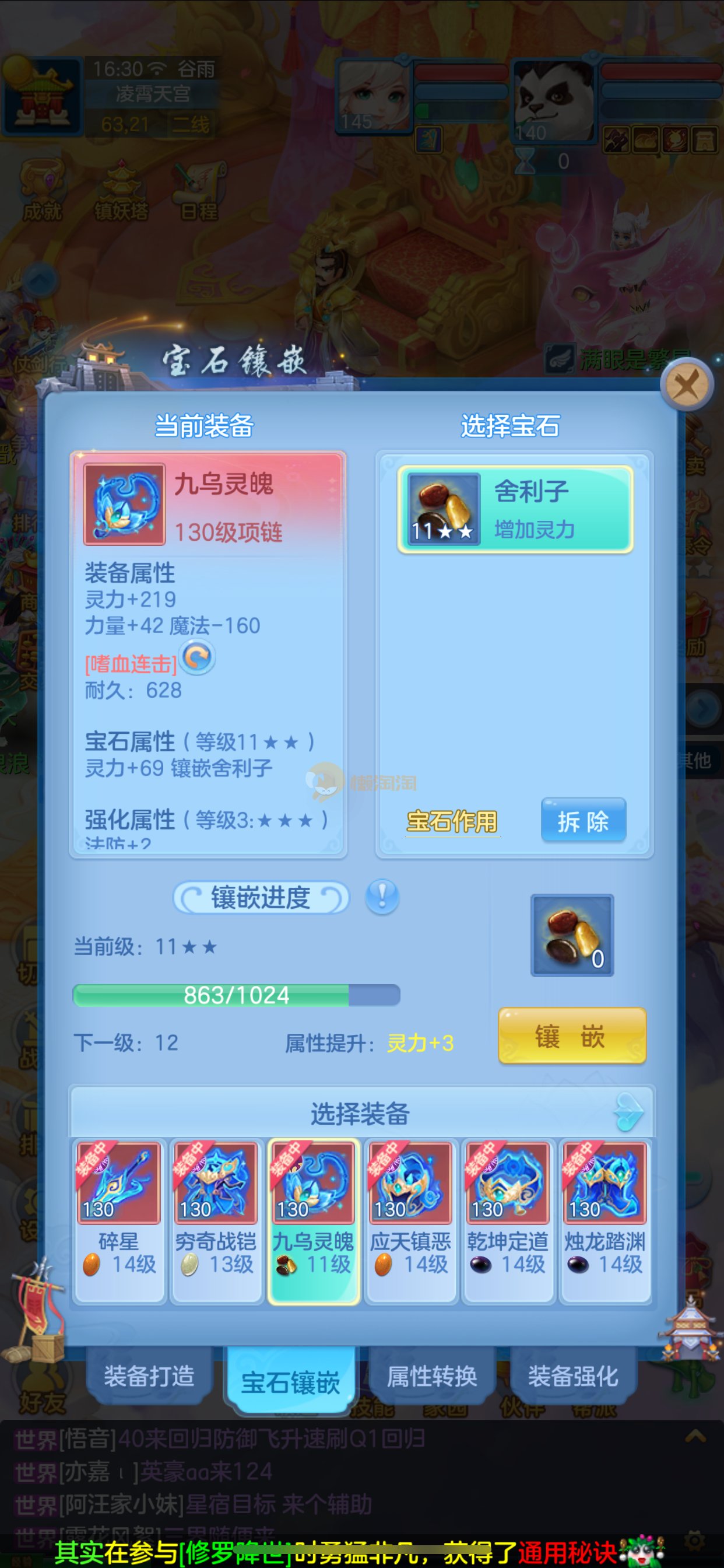This screenshot has width=724, height=1568.
Task: Close the 宝石镶嵌 dialog
Action: tap(687, 384)
